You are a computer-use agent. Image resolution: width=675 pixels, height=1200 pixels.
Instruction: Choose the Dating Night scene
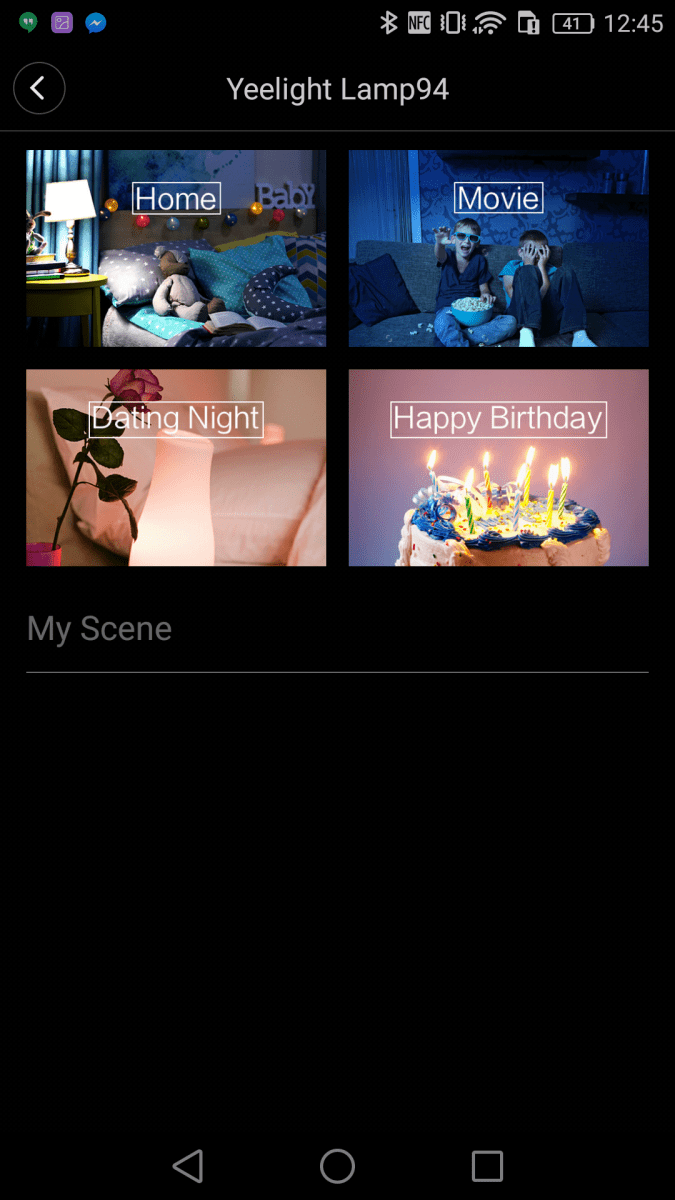coord(176,467)
